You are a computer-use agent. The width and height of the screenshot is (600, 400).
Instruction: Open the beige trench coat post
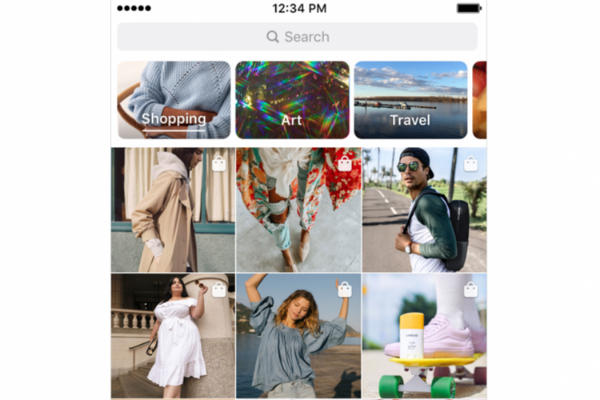click(x=172, y=209)
